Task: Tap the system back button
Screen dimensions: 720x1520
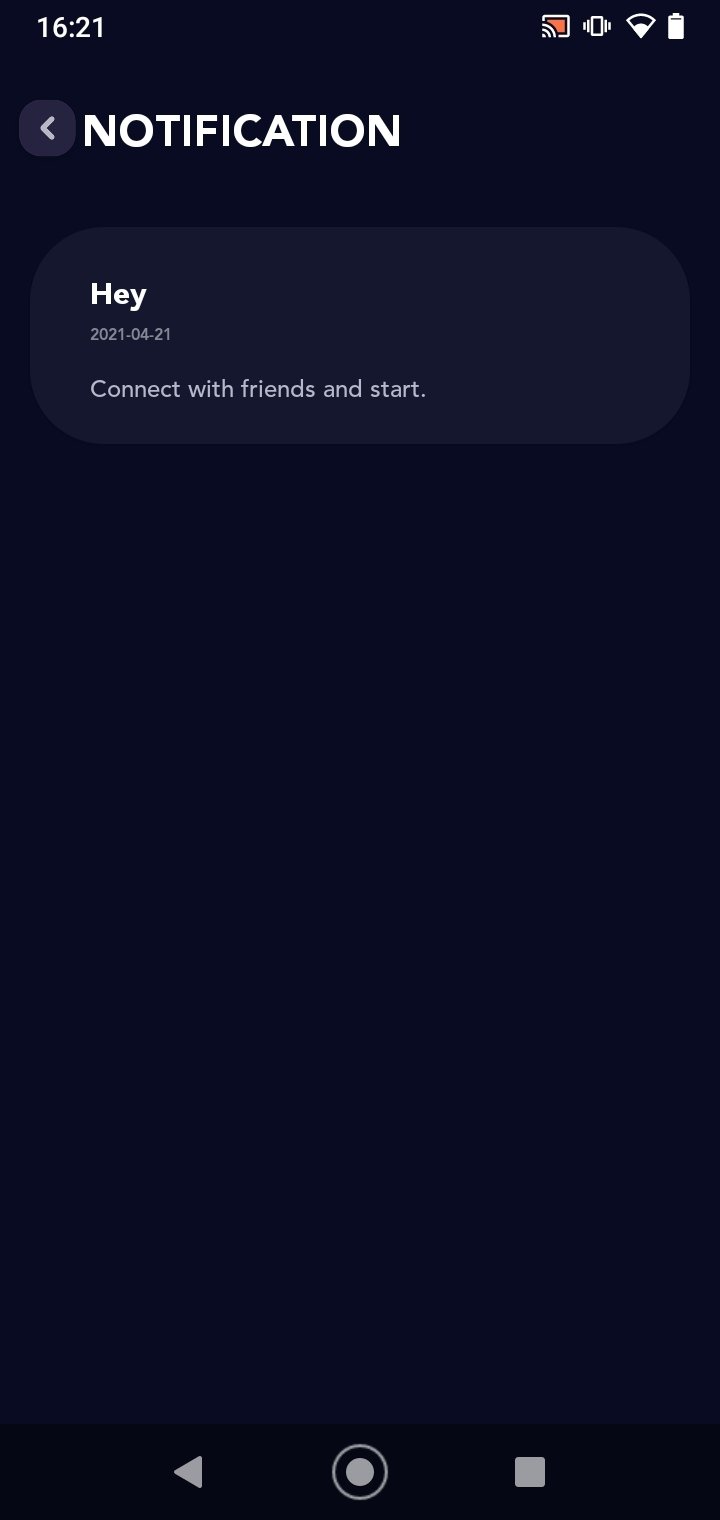Action: point(188,1471)
